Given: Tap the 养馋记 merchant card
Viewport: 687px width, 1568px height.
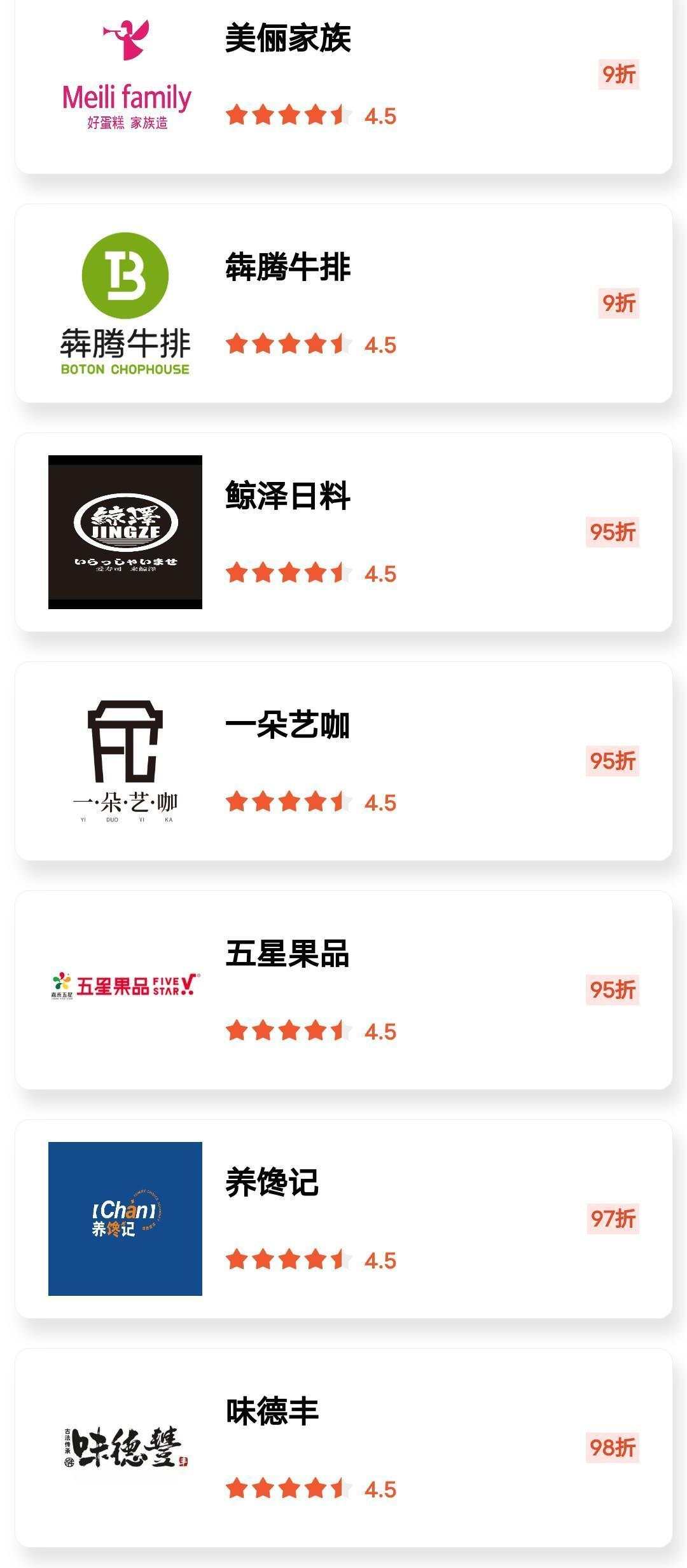Looking at the screenshot, I should [x=343, y=1219].
